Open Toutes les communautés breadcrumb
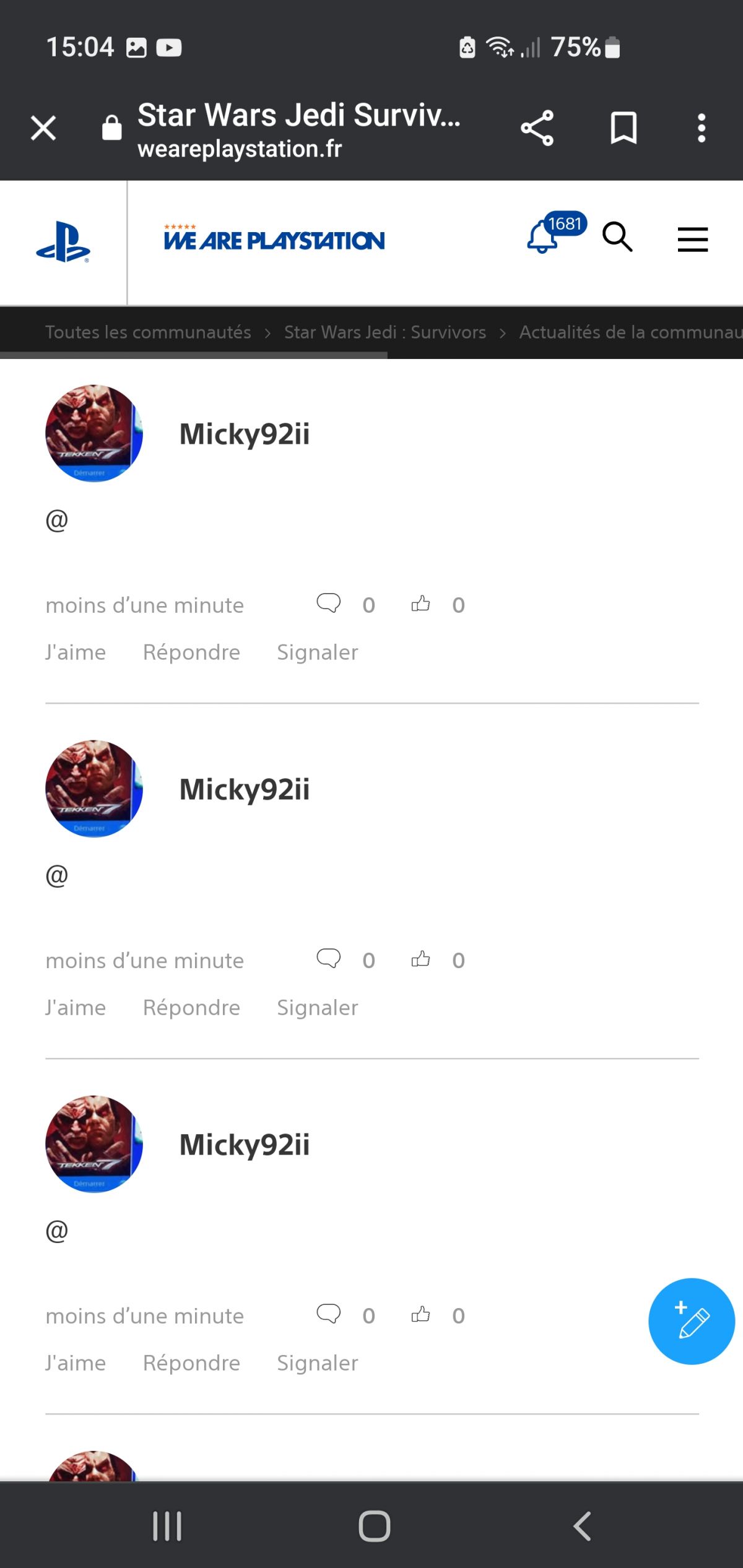 click(148, 332)
